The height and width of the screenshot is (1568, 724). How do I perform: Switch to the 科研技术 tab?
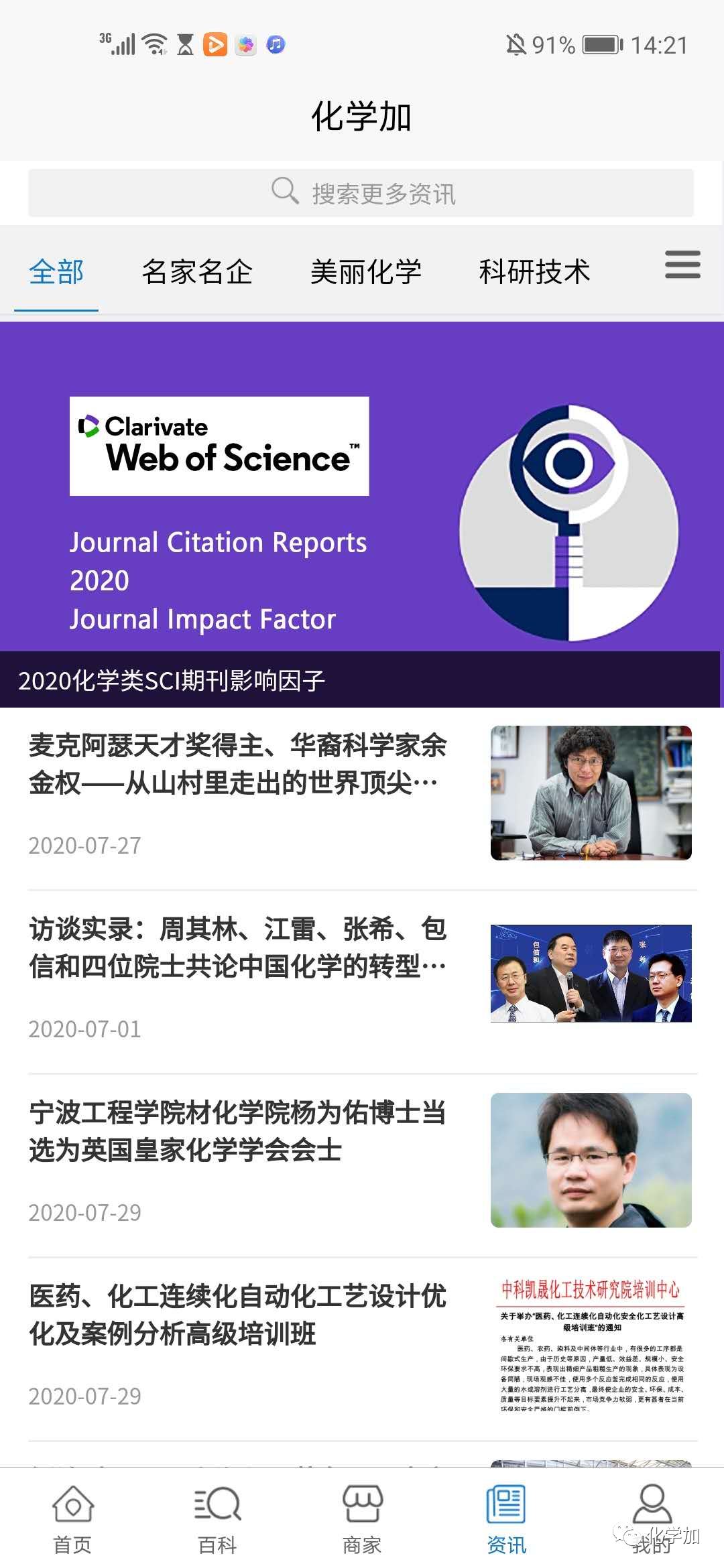[534, 272]
